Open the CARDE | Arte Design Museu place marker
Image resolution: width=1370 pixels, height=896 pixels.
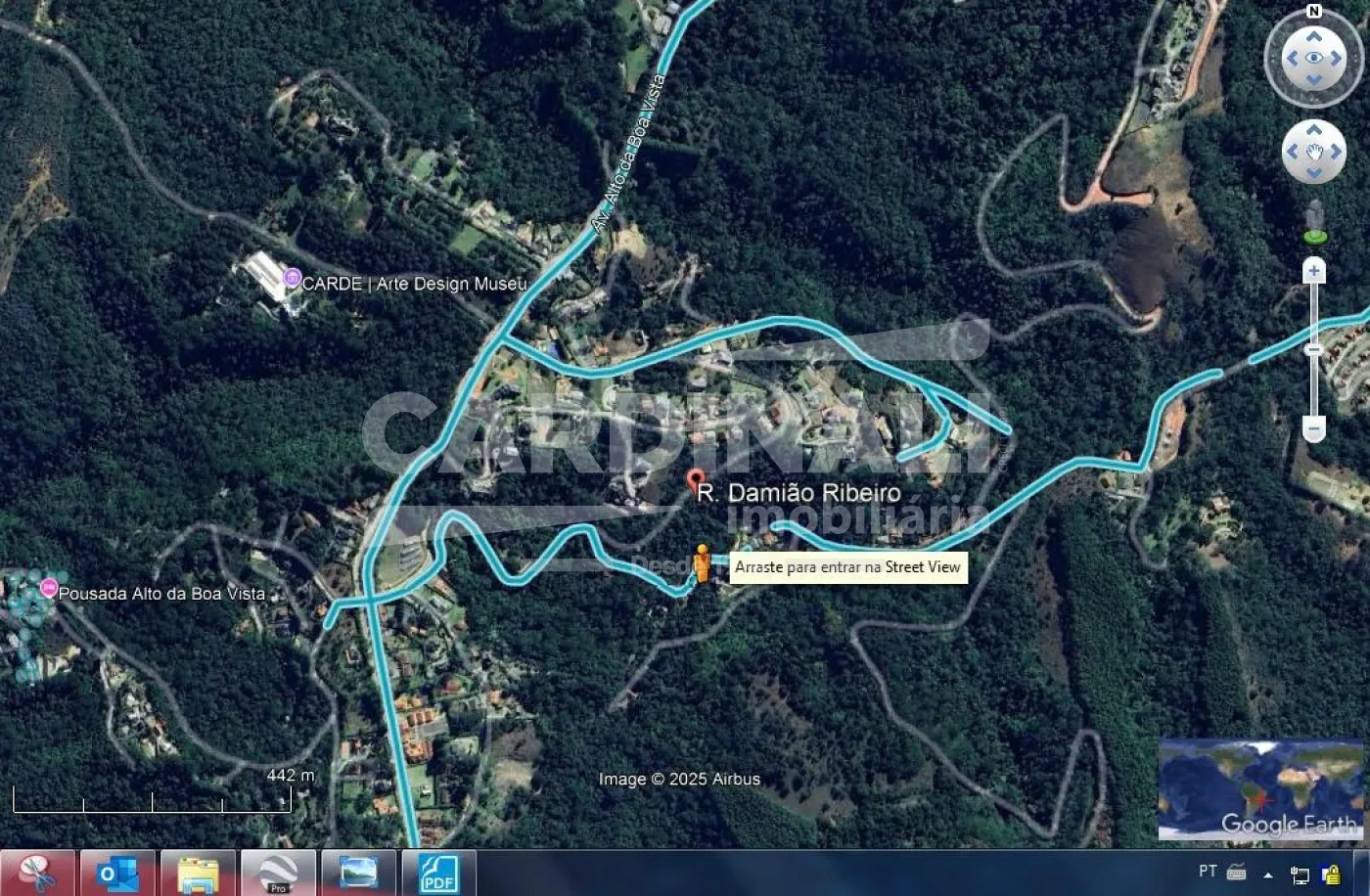292,281
